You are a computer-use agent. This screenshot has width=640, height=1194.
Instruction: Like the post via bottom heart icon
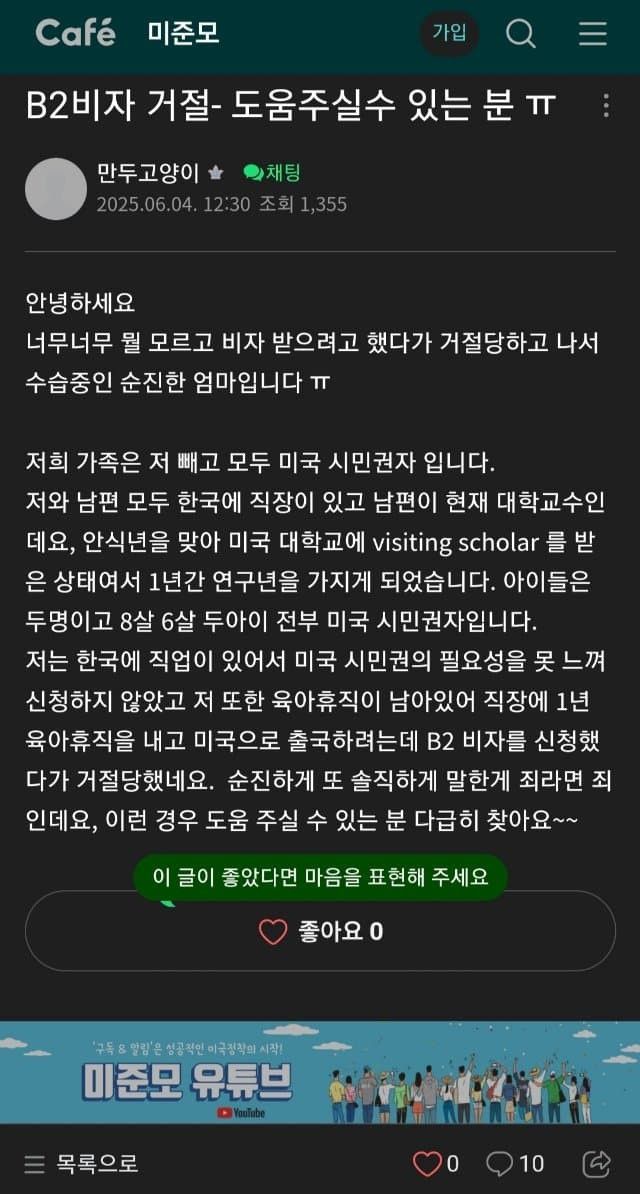pyautogui.click(x=429, y=1164)
